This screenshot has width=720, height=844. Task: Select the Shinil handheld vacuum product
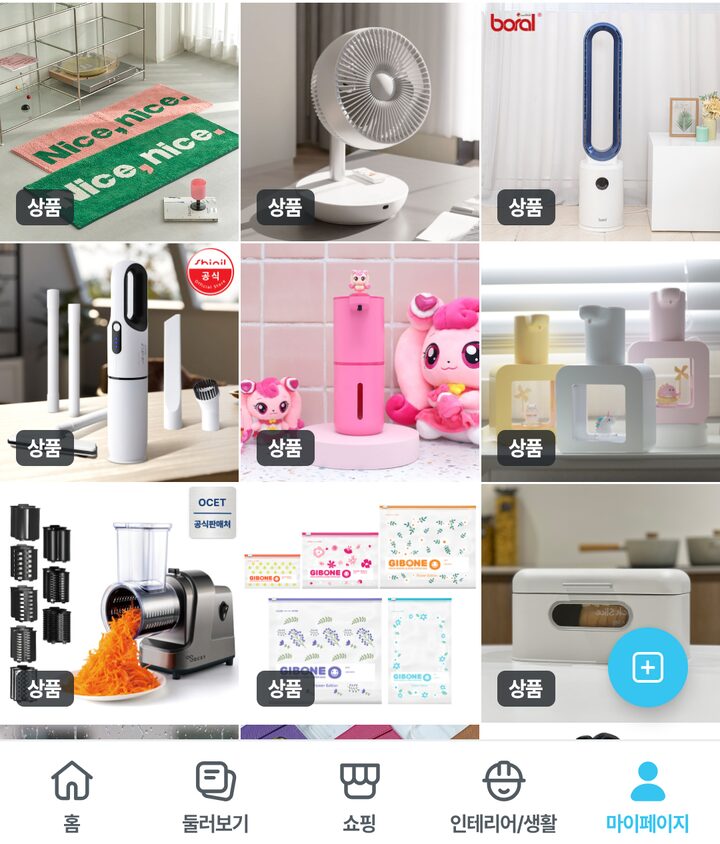click(x=119, y=362)
